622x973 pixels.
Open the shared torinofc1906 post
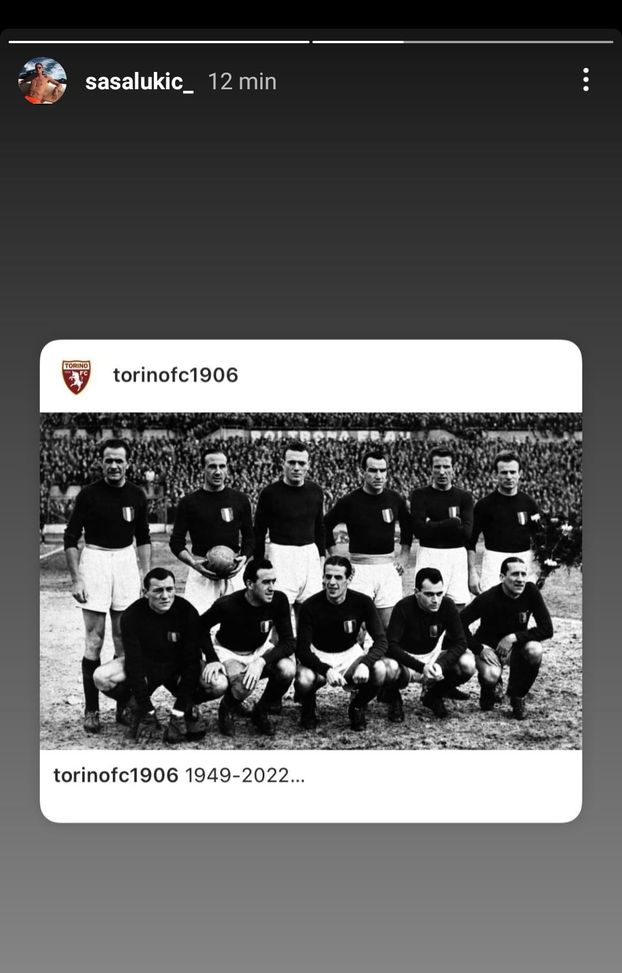[x=310, y=580]
